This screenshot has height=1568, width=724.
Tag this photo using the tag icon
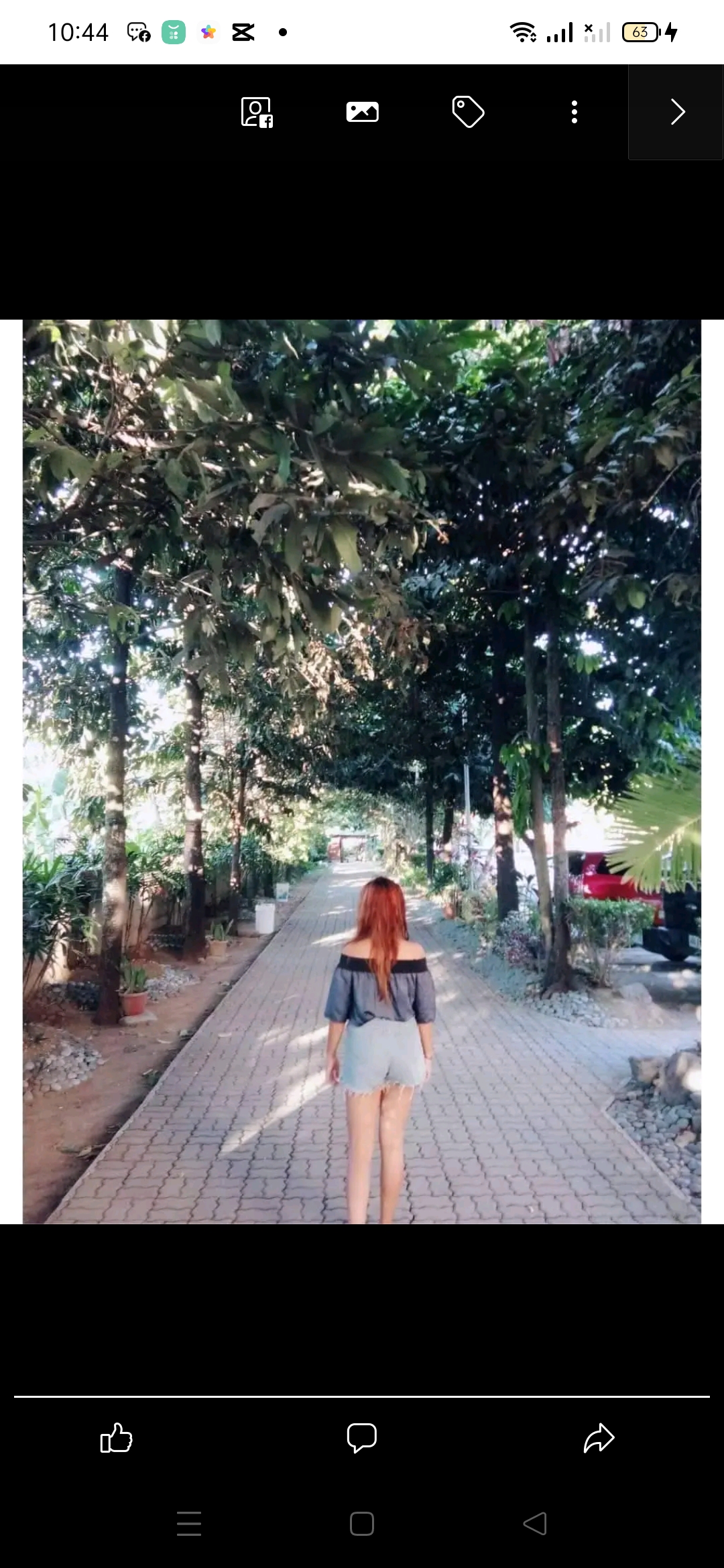point(468,112)
